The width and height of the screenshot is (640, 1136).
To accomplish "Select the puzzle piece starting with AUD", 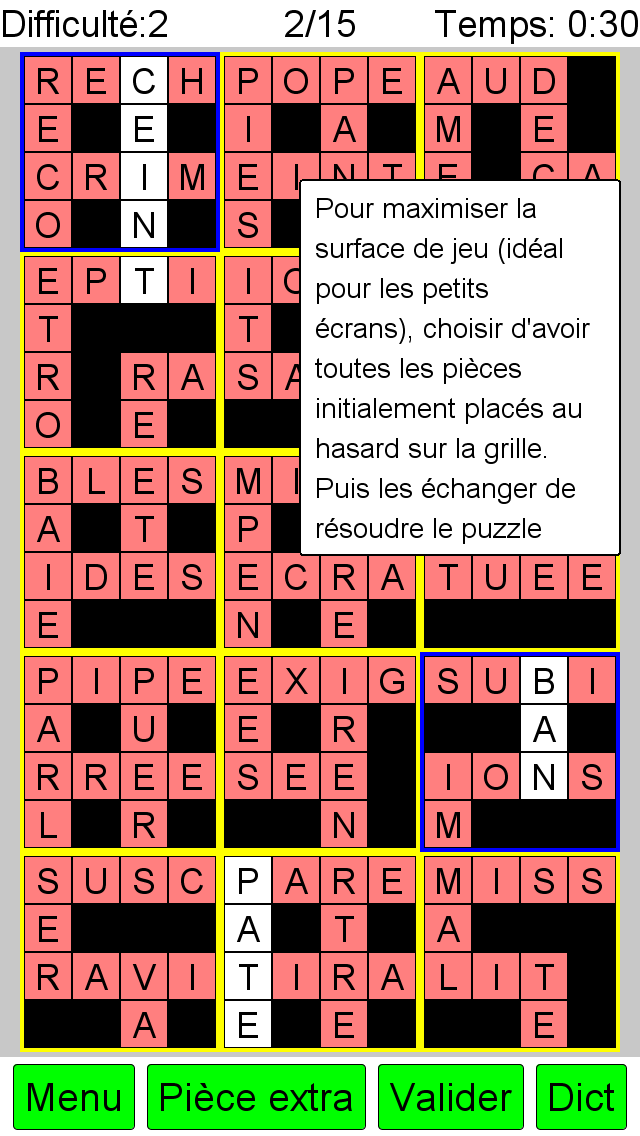I will pos(520,116).
